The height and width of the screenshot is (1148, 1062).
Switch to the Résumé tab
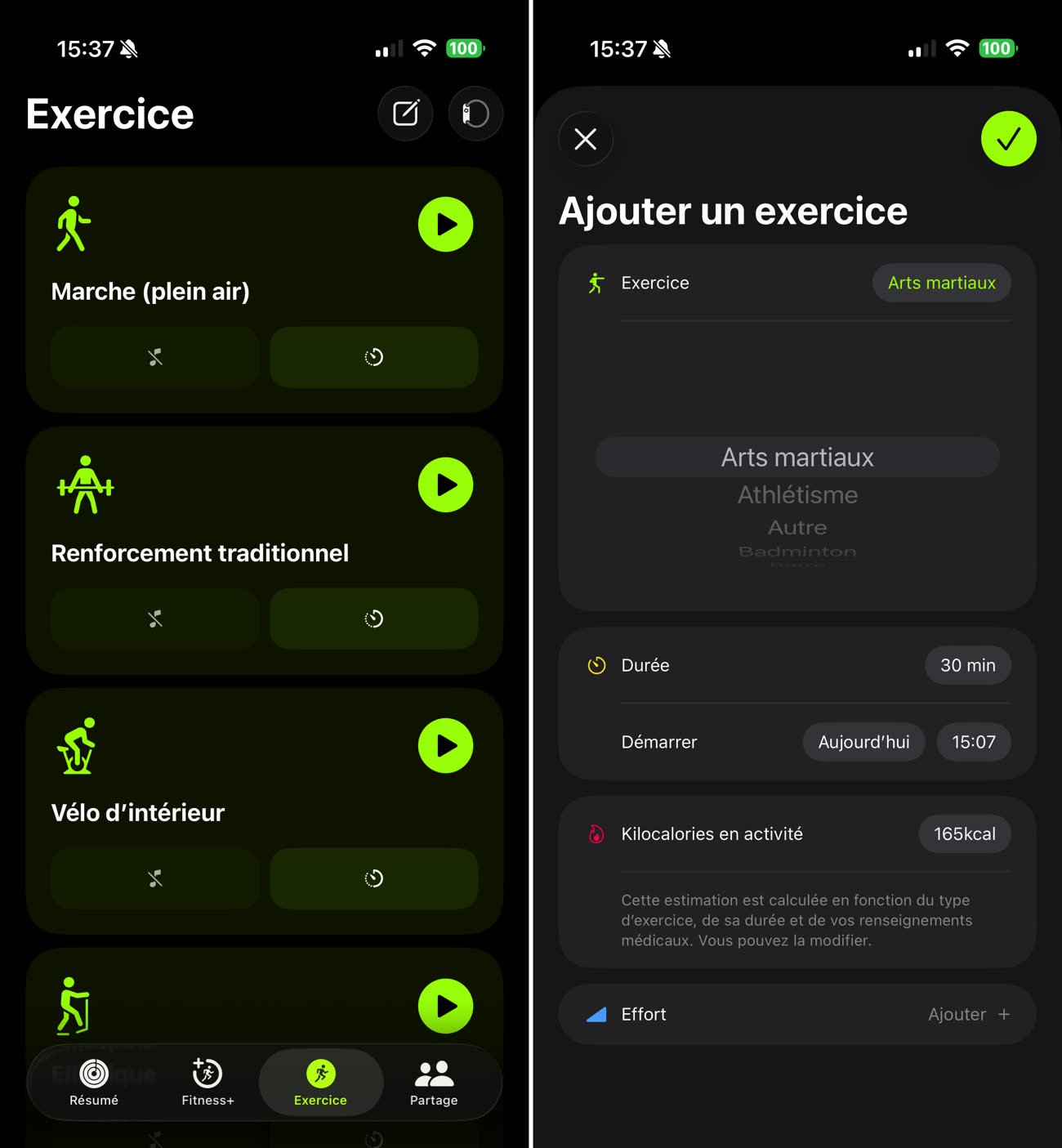(94, 1083)
